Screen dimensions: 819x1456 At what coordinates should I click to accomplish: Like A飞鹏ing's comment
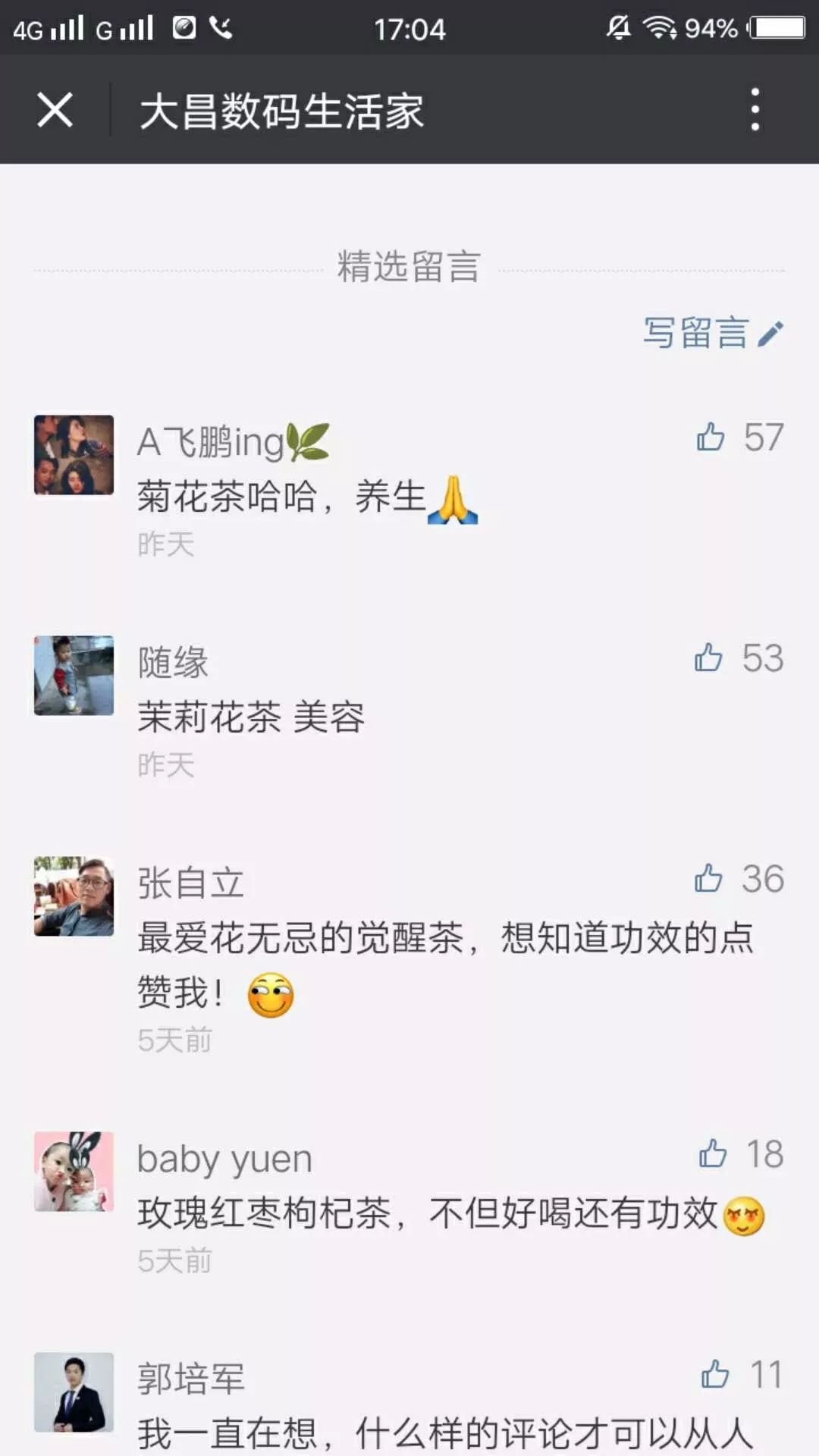(x=711, y=438)
